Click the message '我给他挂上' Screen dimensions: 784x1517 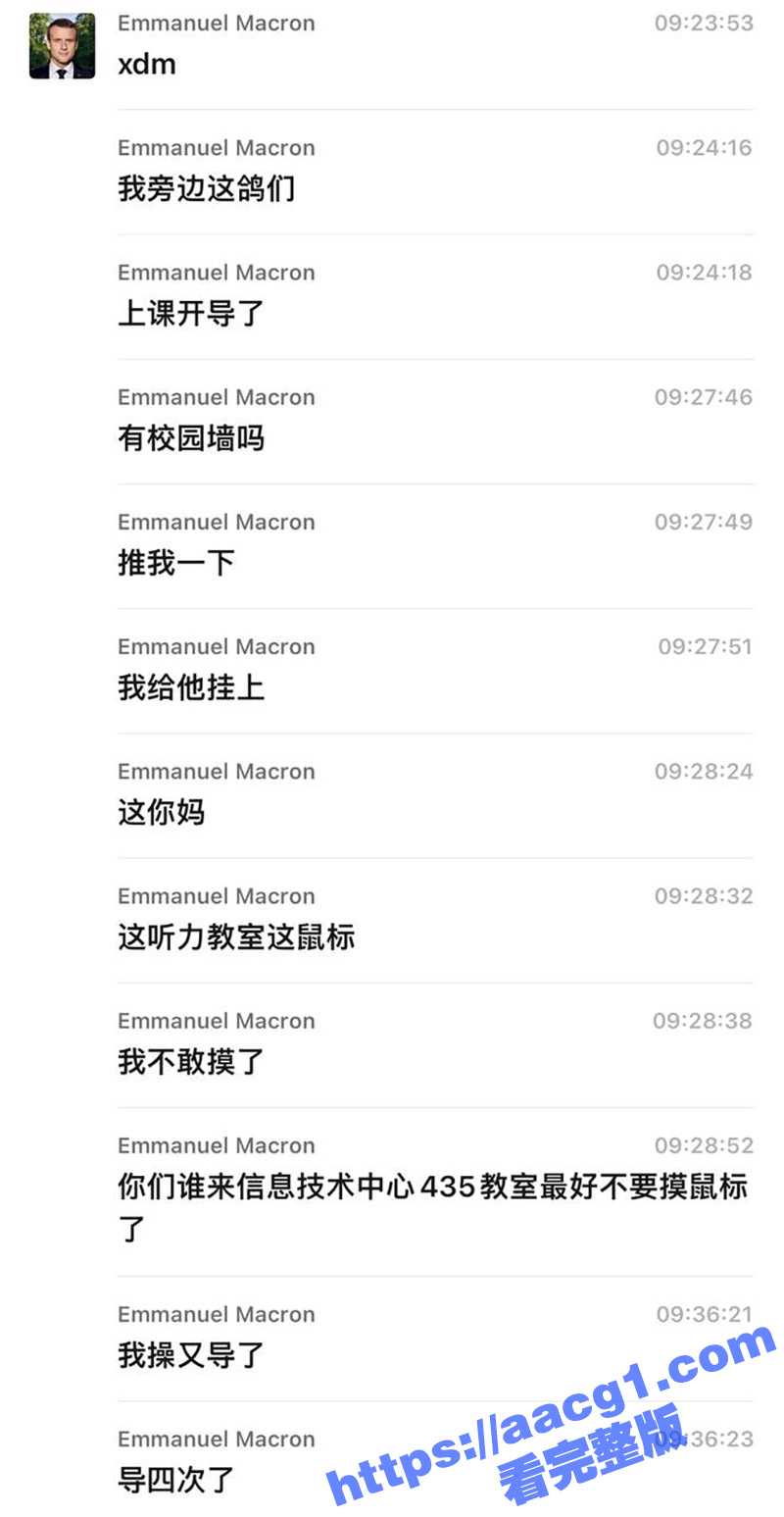click(x=191, y=687)
